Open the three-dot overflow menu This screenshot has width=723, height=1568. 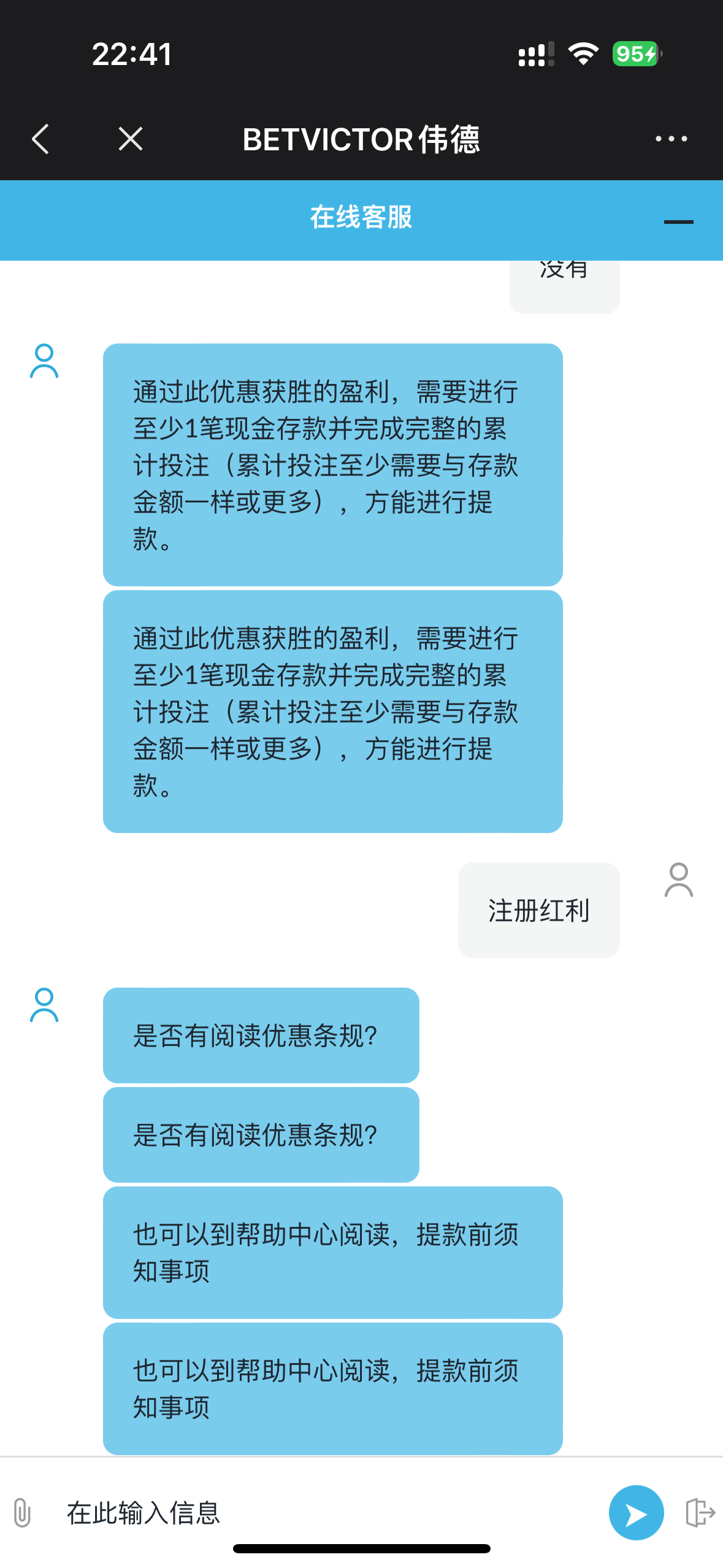pyautogui.click(x=671, y=139)
